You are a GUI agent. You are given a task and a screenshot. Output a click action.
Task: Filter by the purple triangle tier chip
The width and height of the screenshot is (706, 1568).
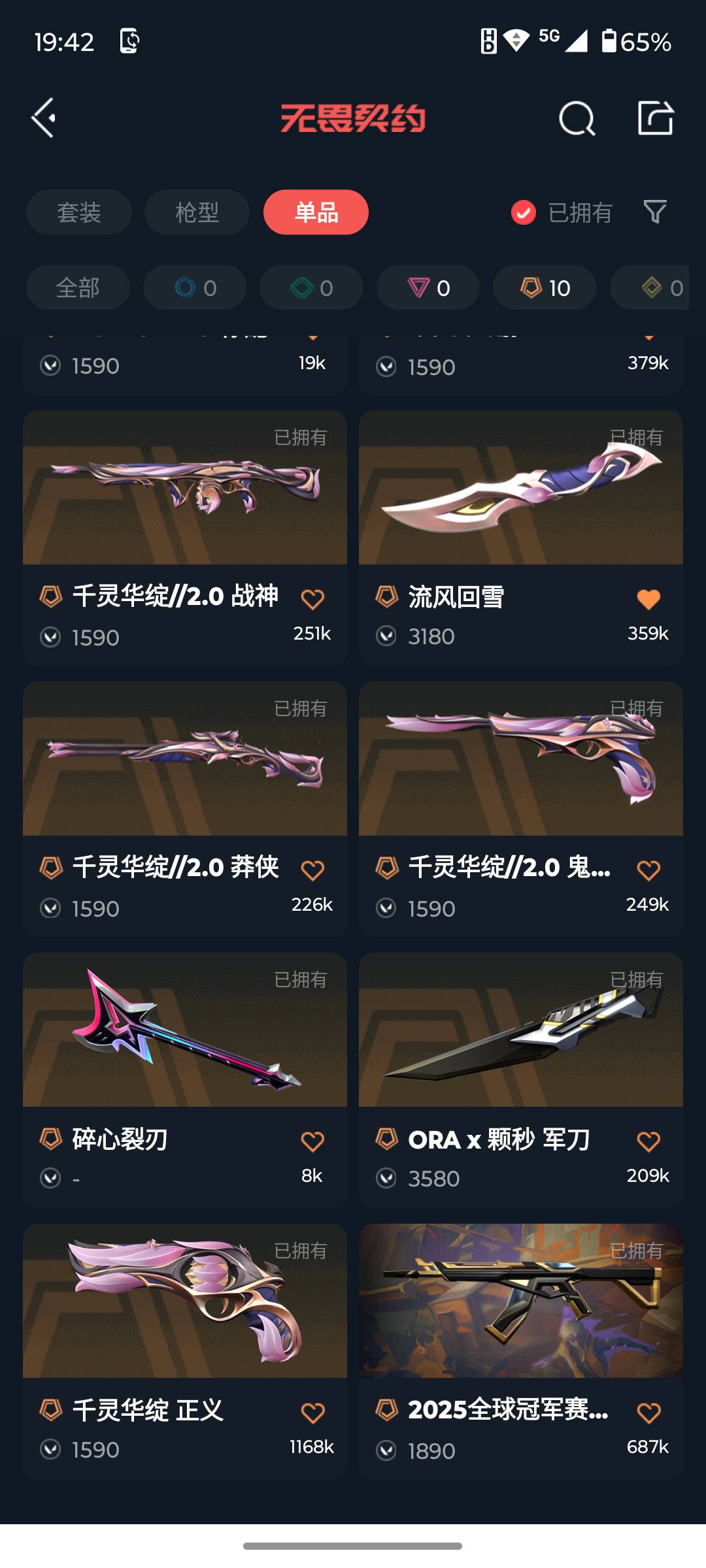point(428,287)
